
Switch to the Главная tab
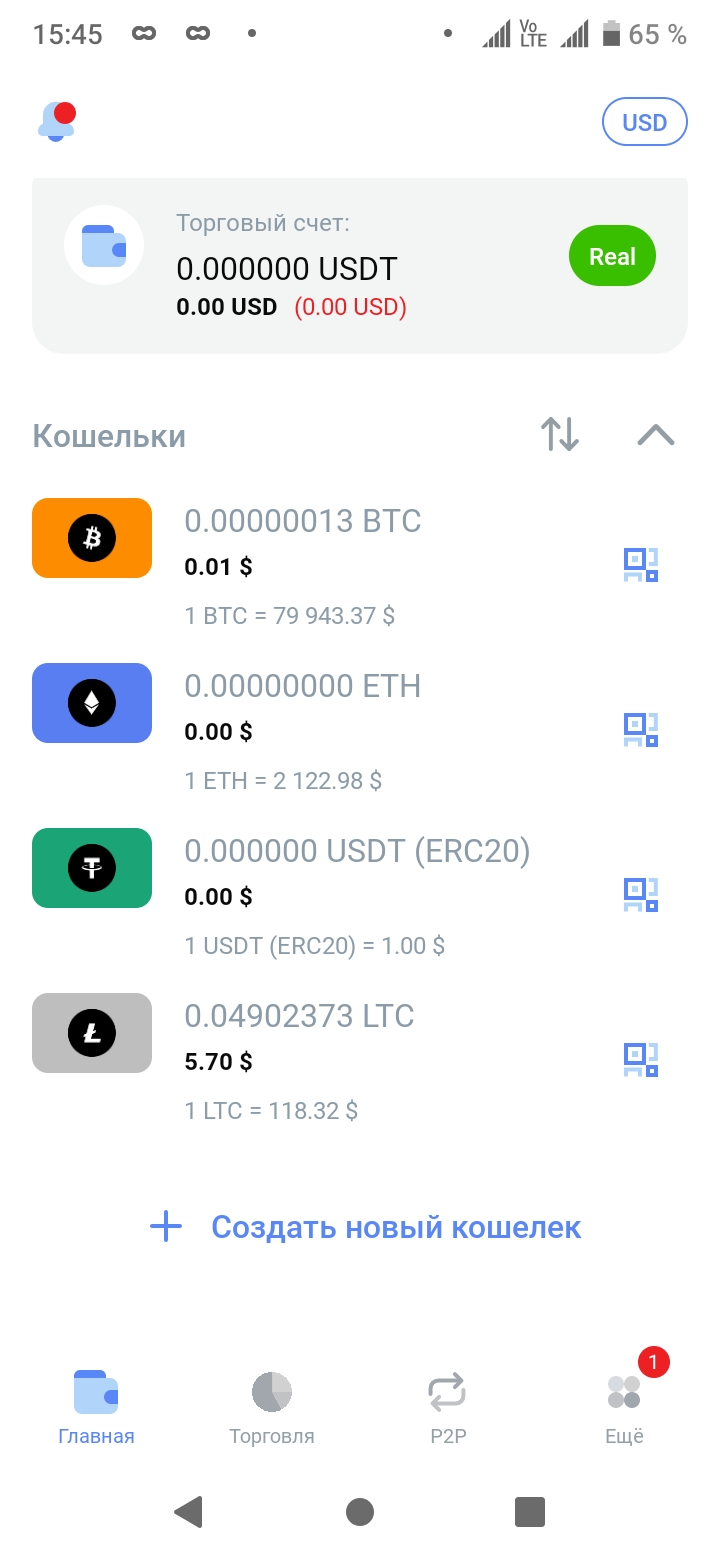(x=96, y=1407)
